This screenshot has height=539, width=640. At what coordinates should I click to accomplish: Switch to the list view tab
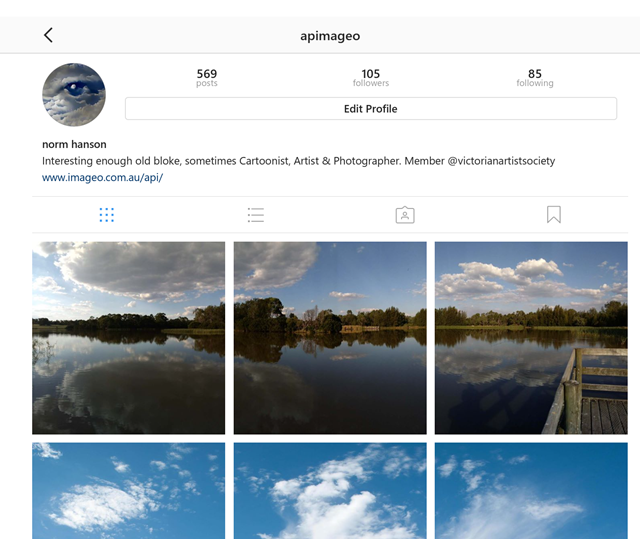pyautogui.click(x=256, y=215)
